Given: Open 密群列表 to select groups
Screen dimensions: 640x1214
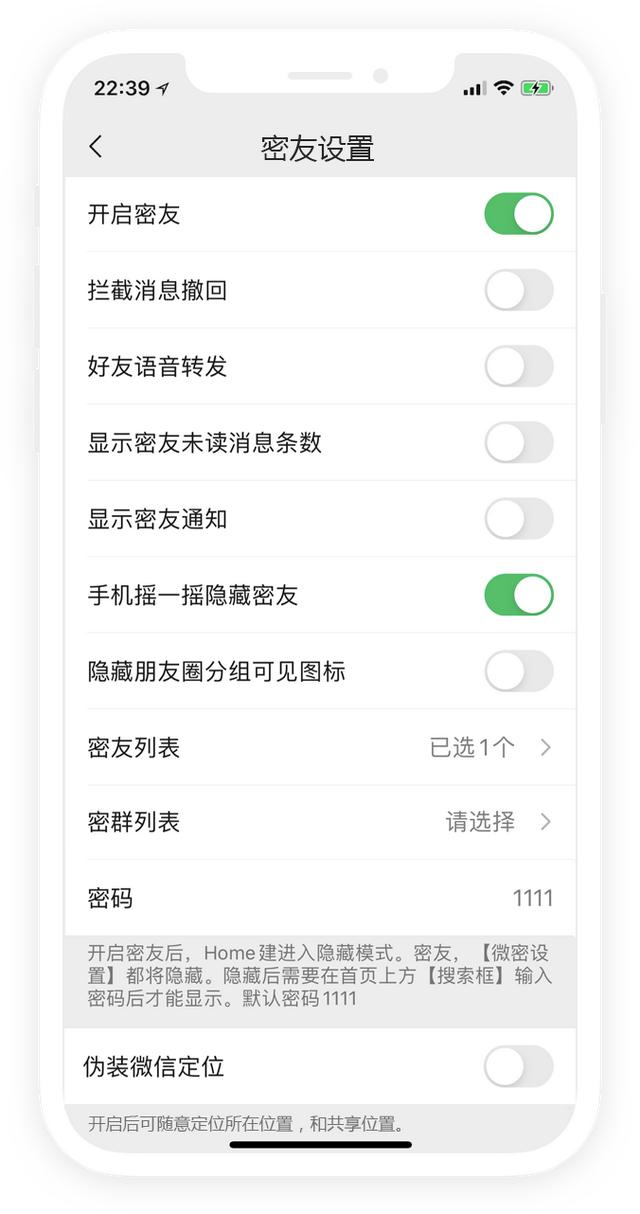Looking at the screenshot, I should [x=320, y=822].
